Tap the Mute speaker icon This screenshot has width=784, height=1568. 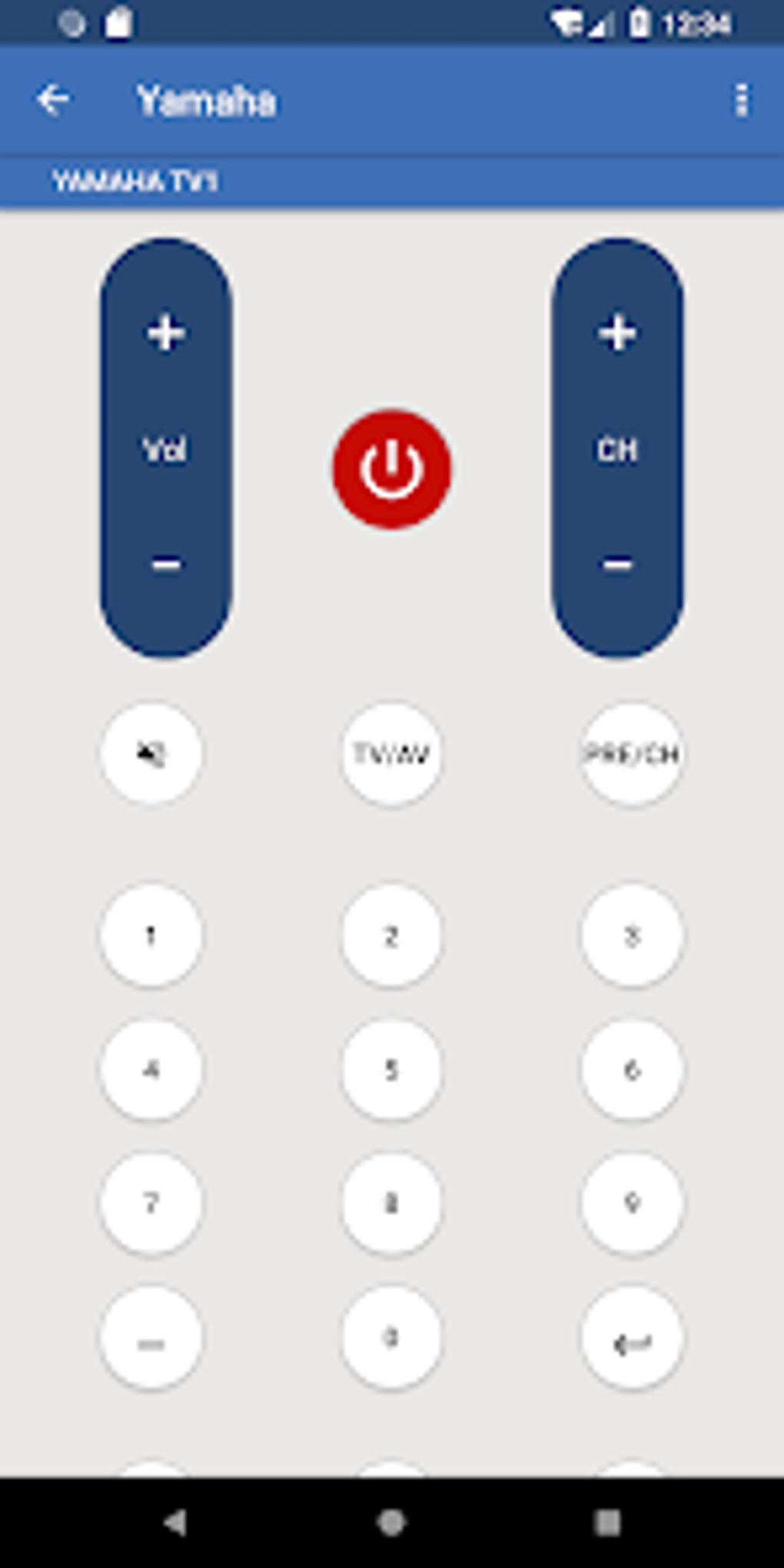[x=151, y=753]
